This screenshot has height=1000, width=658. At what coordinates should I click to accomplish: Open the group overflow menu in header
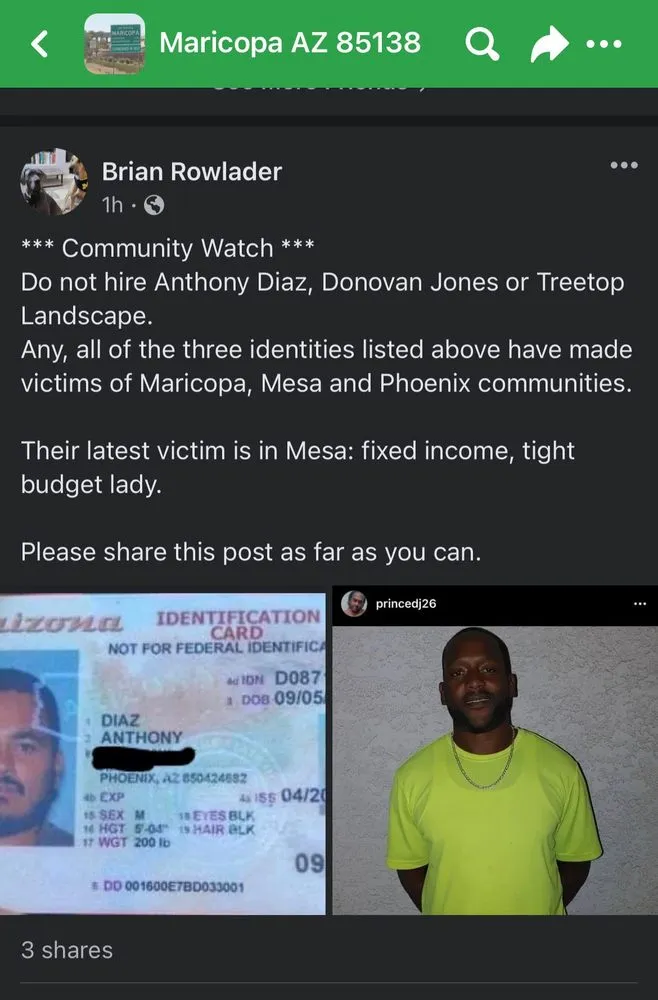604,44
